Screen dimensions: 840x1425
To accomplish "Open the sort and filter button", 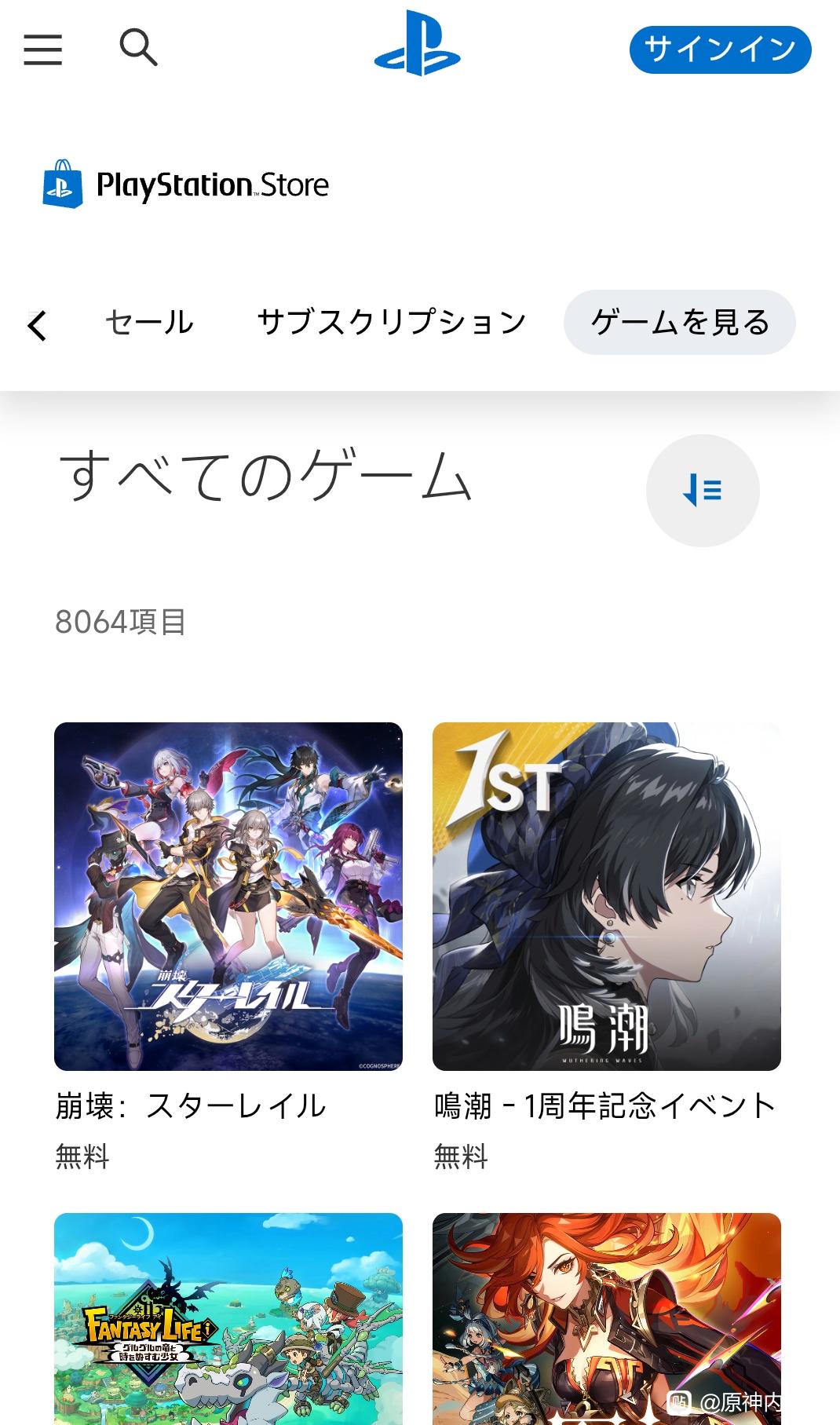I will point(702,490).
